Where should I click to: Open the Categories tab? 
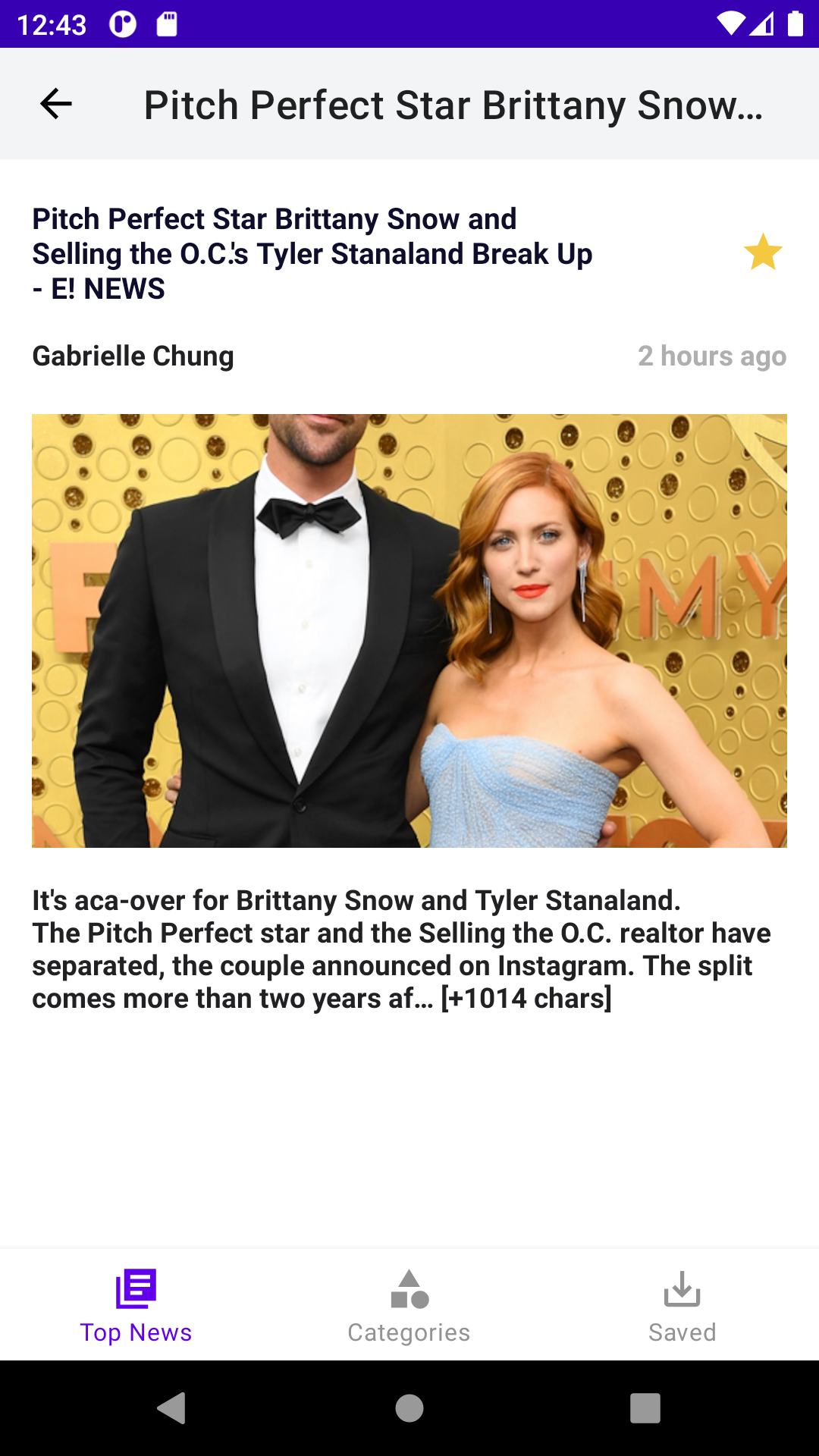[409, 1306]
